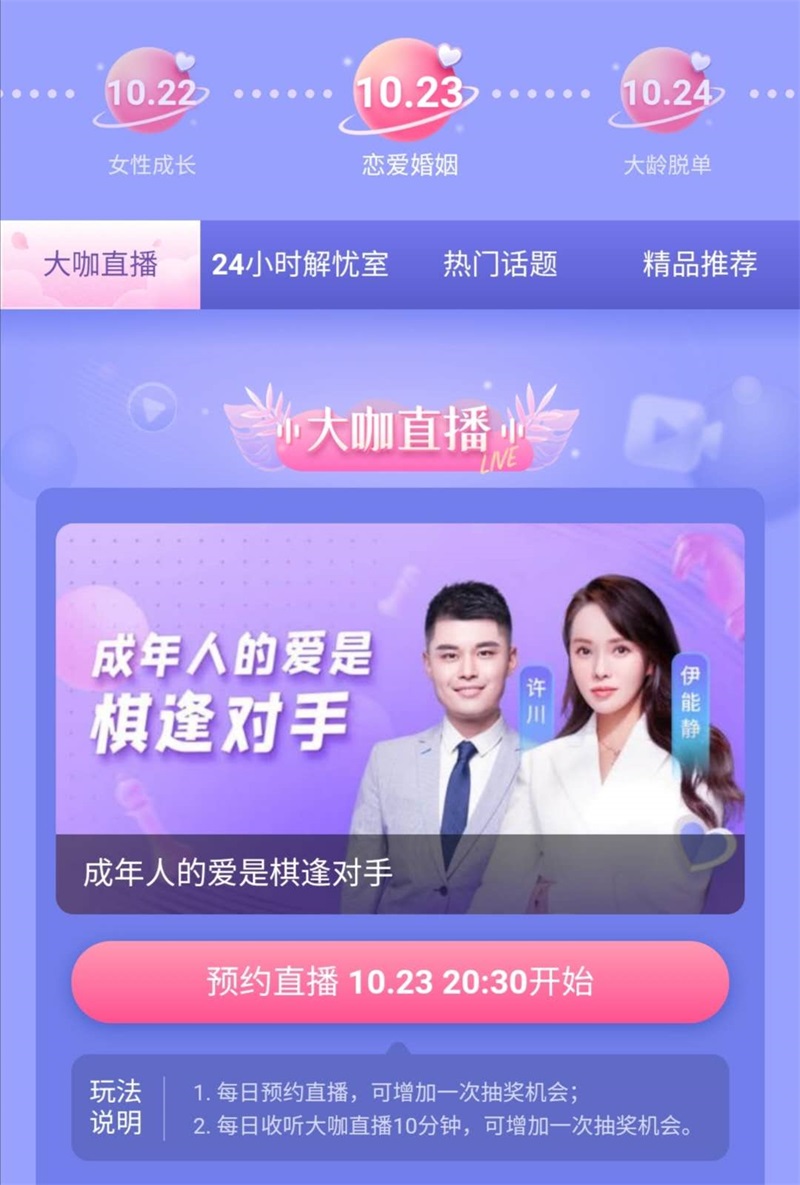Reserve the 10.23 20:30 livestream

(400, 982)
